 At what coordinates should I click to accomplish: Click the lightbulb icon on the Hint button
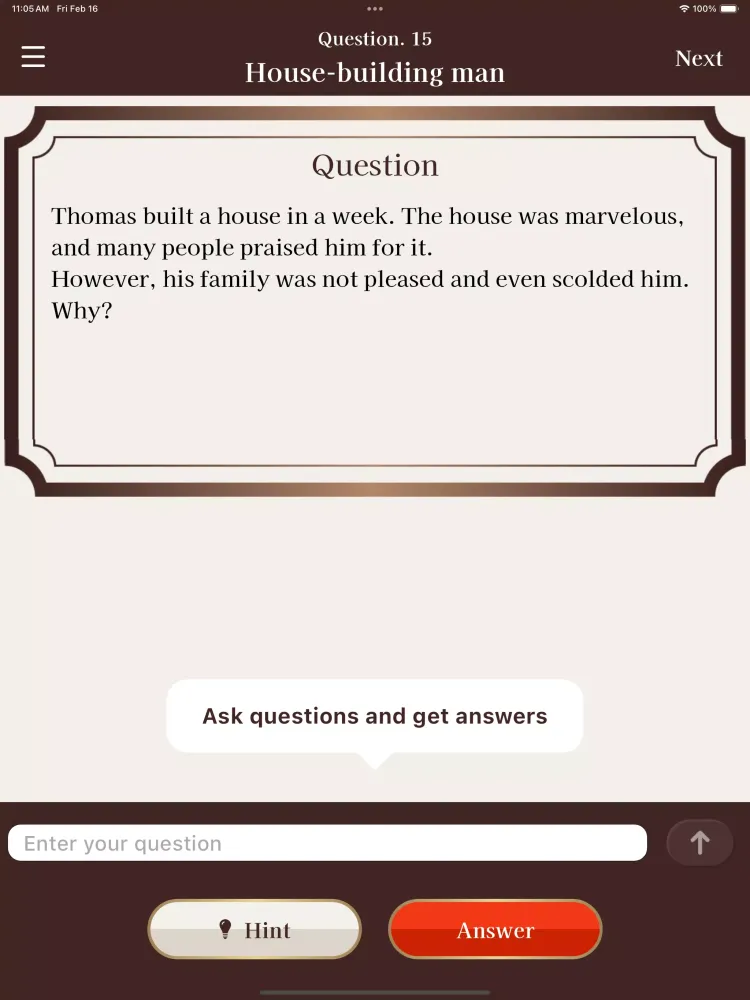point(224,929)
